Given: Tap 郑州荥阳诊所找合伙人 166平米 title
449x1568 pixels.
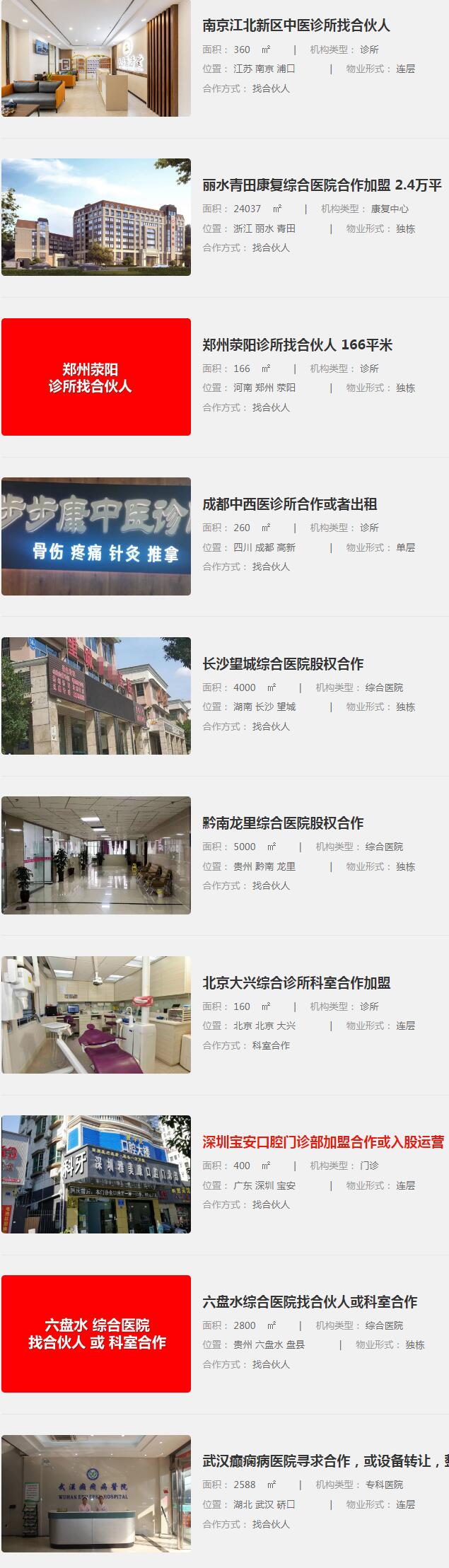Looking at the screenshot, I should tap(297, 344).
